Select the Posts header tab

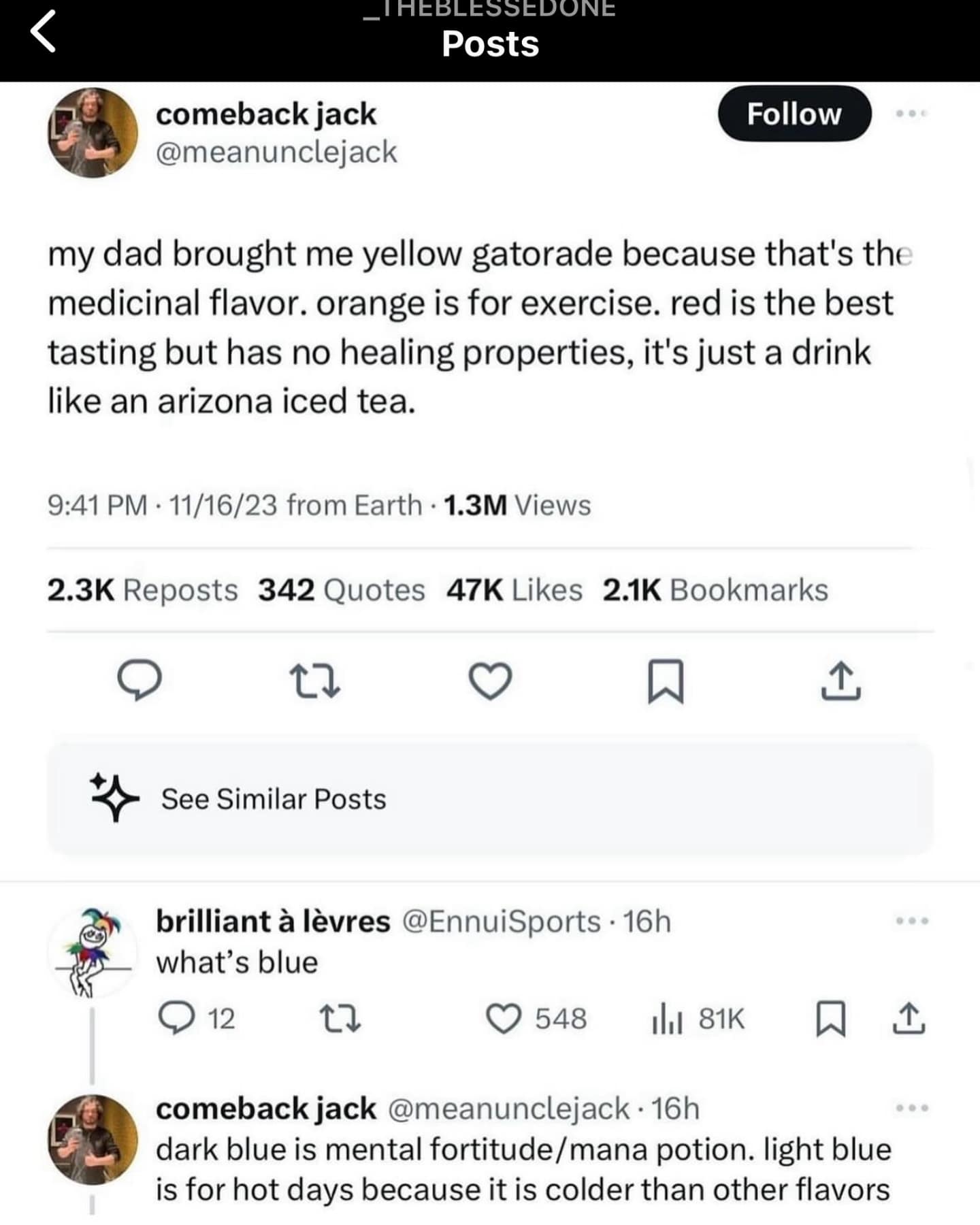(x=490, y=45)
